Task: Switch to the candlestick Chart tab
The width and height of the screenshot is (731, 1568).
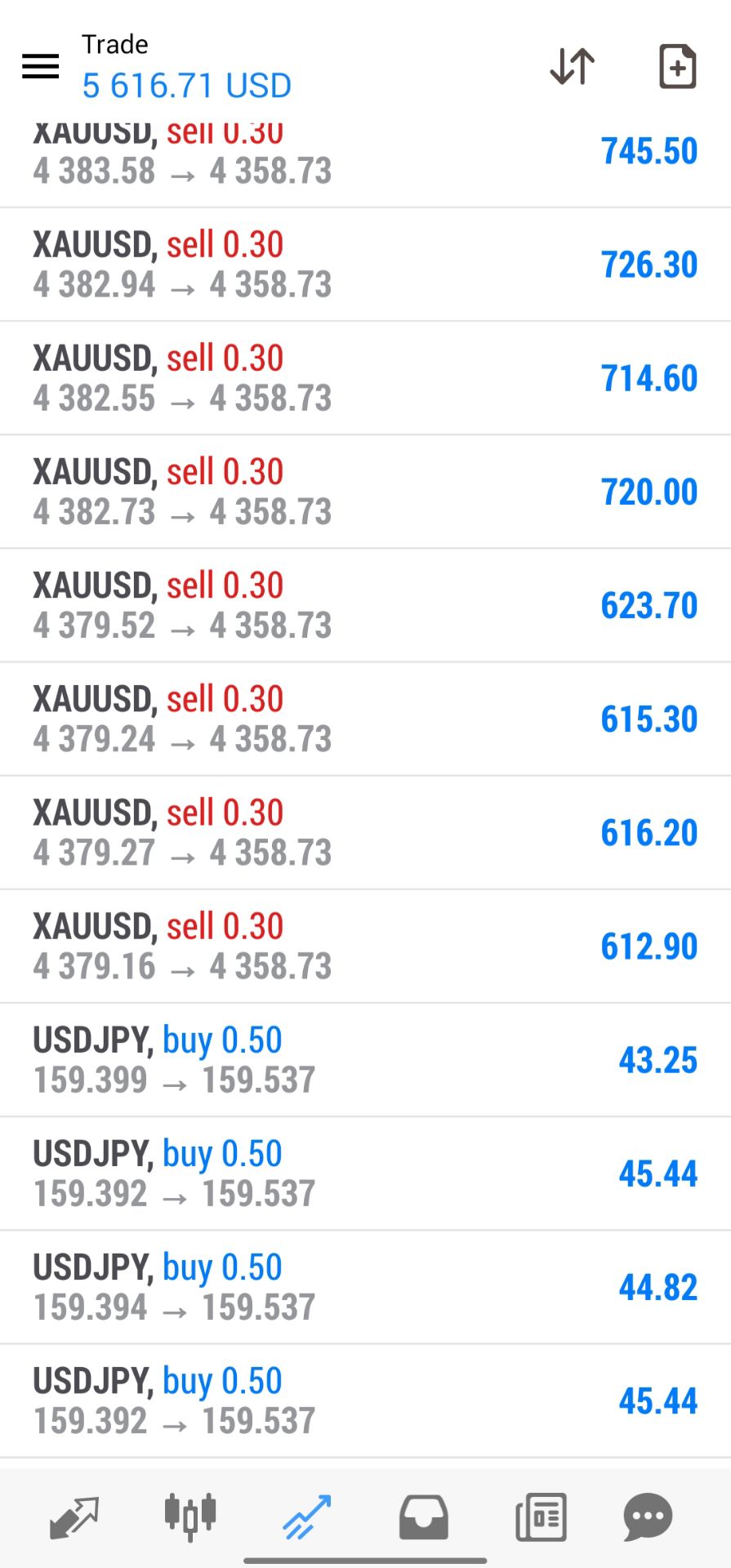Action: pyautogui.click(x=190, y=1517)
